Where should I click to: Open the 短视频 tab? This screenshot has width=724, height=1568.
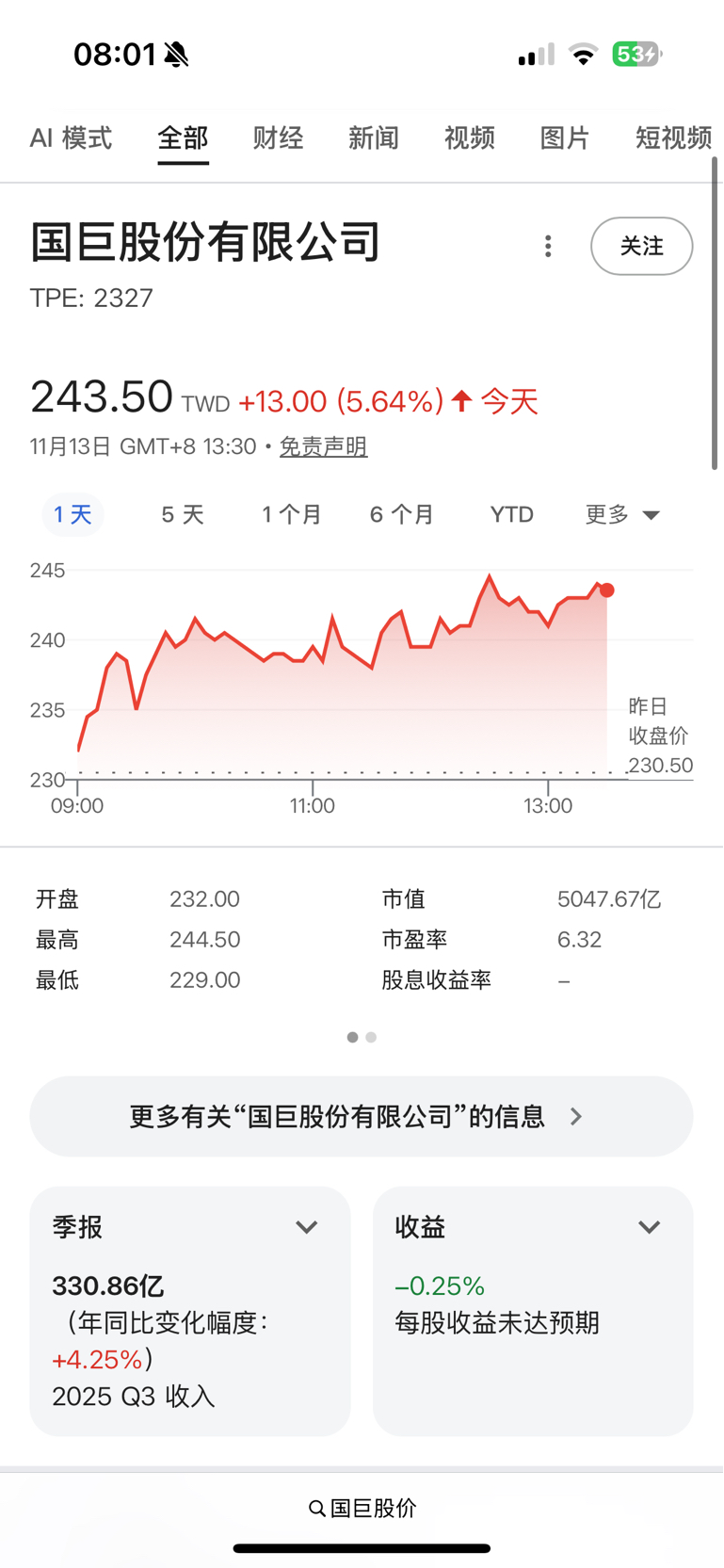(672, 138)
